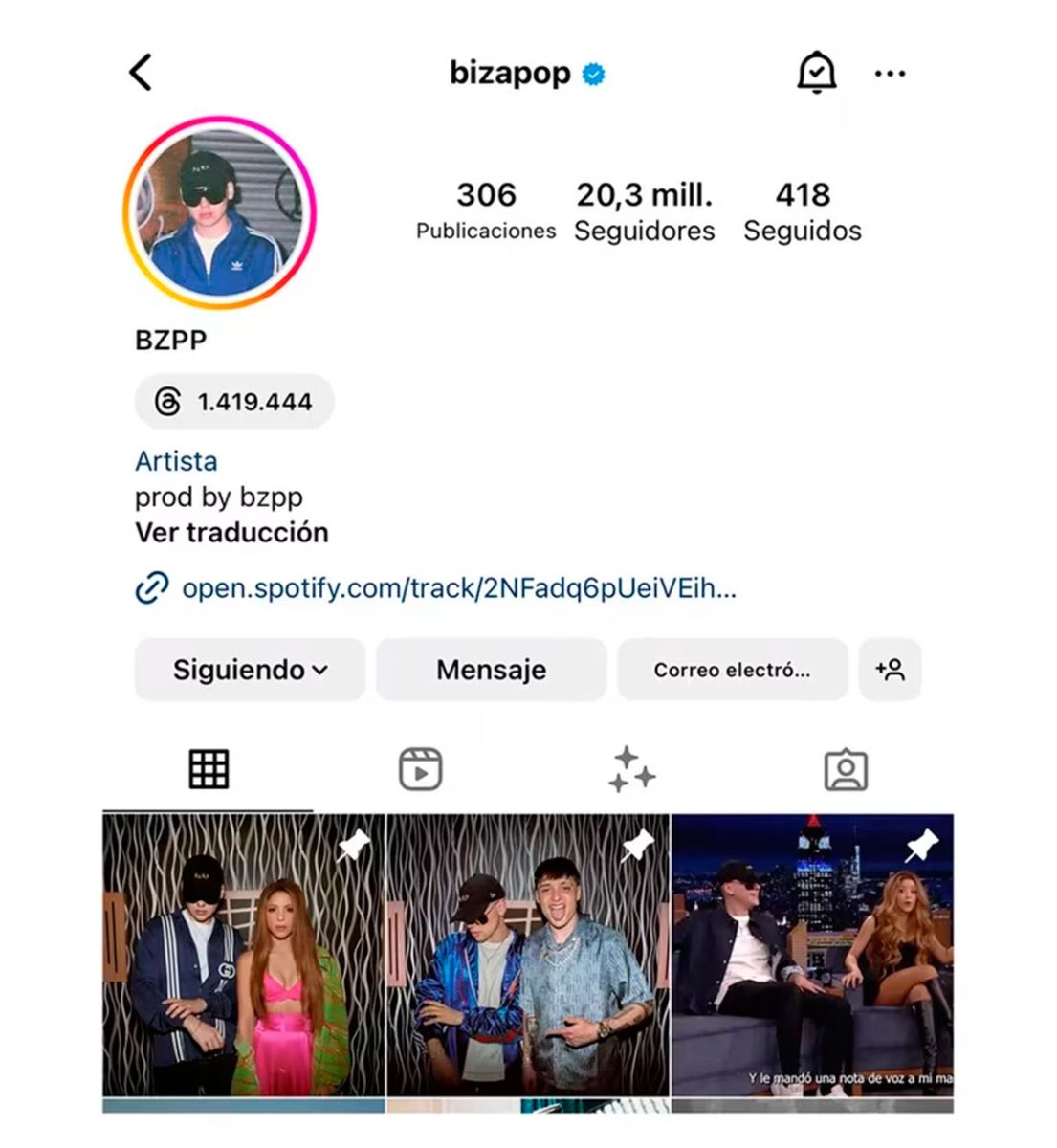Open pinned post of two men posing
This screenshot has width=1057, height=1148.
pyautogui.click(x=528, y=955)
